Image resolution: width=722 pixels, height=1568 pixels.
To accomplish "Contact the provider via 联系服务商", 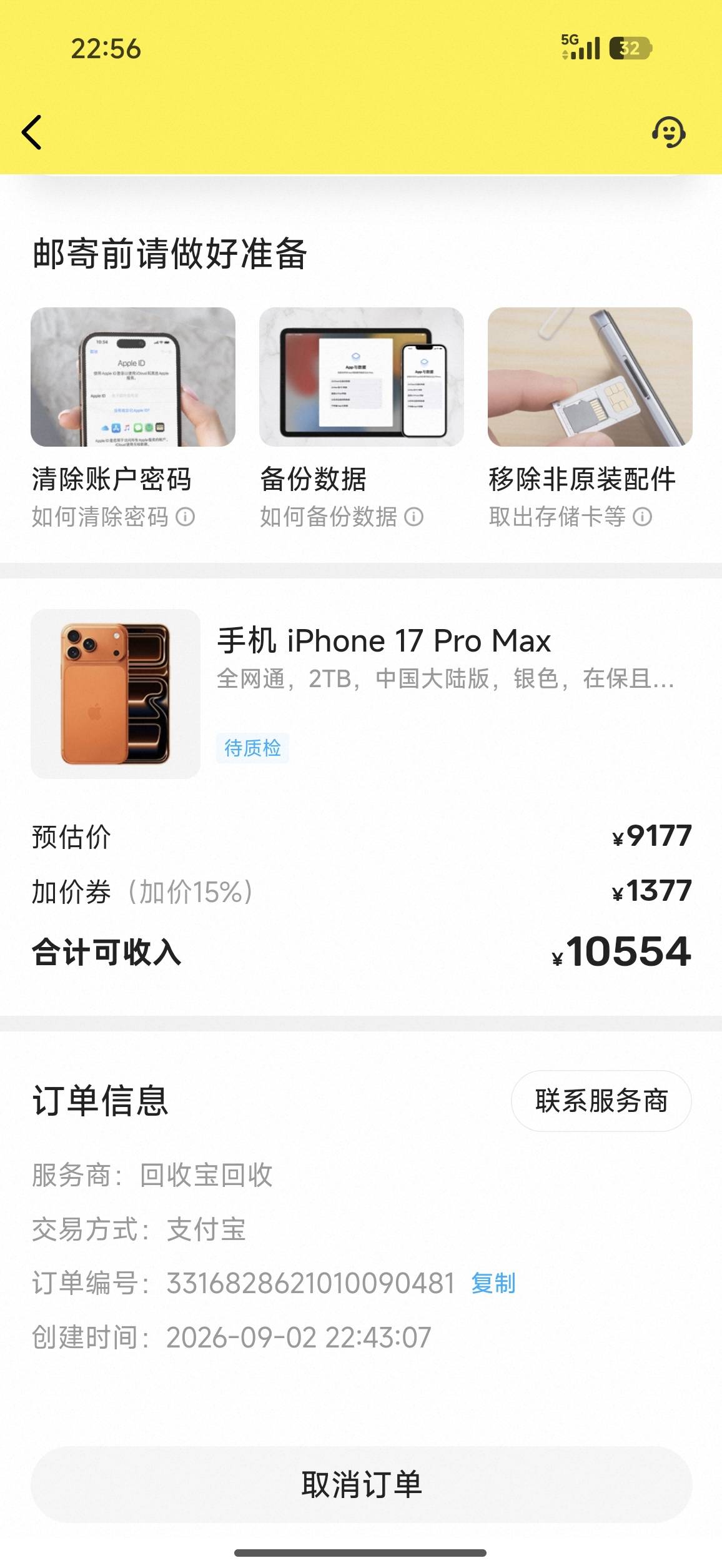I will tap(601, 1101).
